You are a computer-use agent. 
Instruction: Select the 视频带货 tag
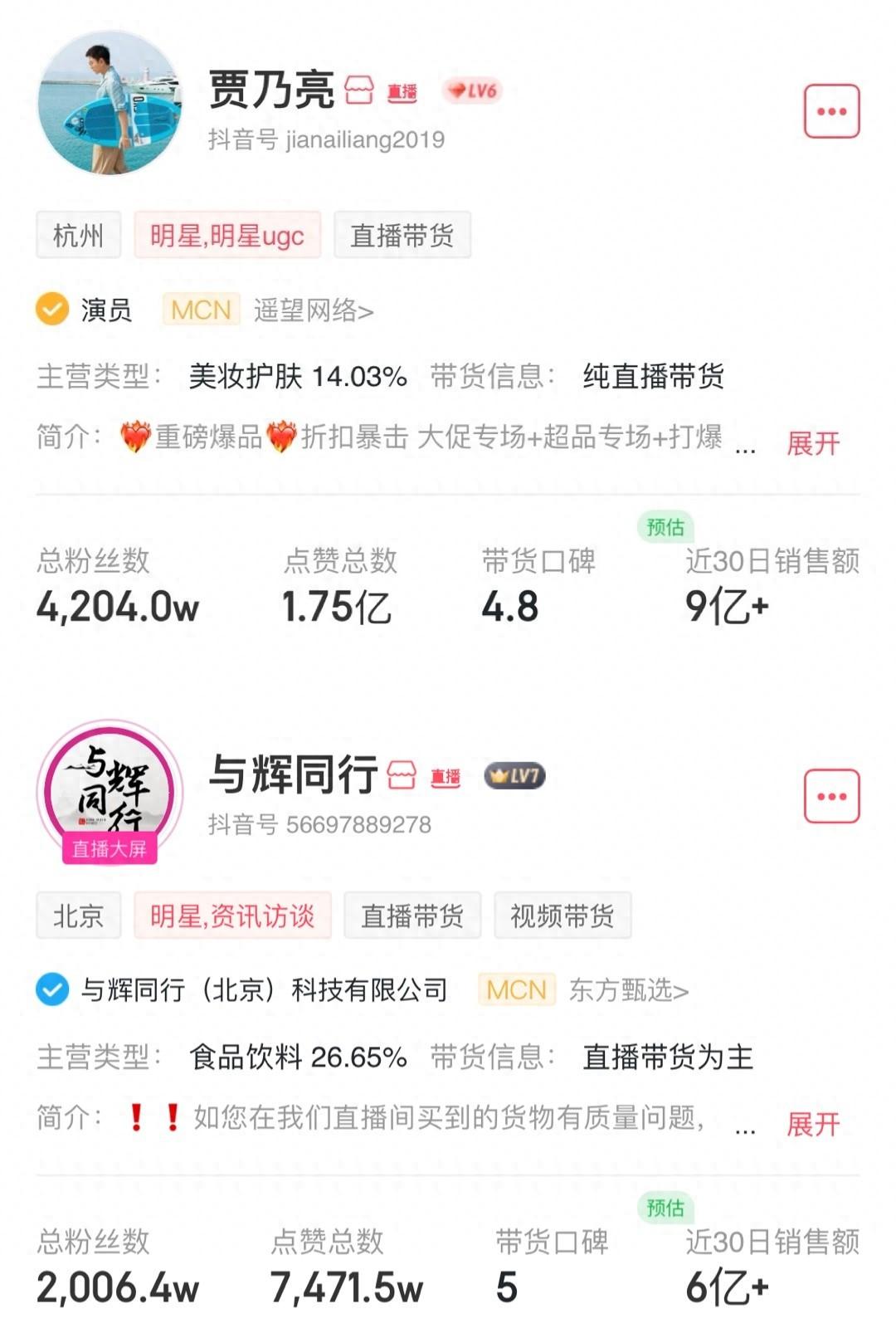click(562, 916)
